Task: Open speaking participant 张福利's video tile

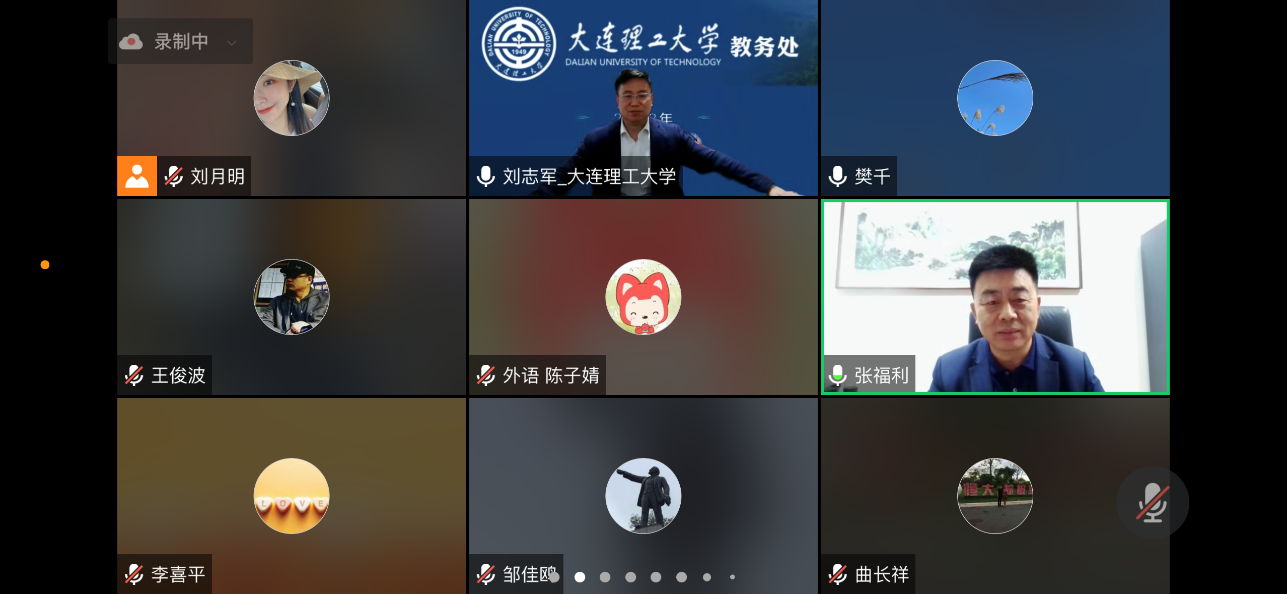Action: (x=995, y=297)
